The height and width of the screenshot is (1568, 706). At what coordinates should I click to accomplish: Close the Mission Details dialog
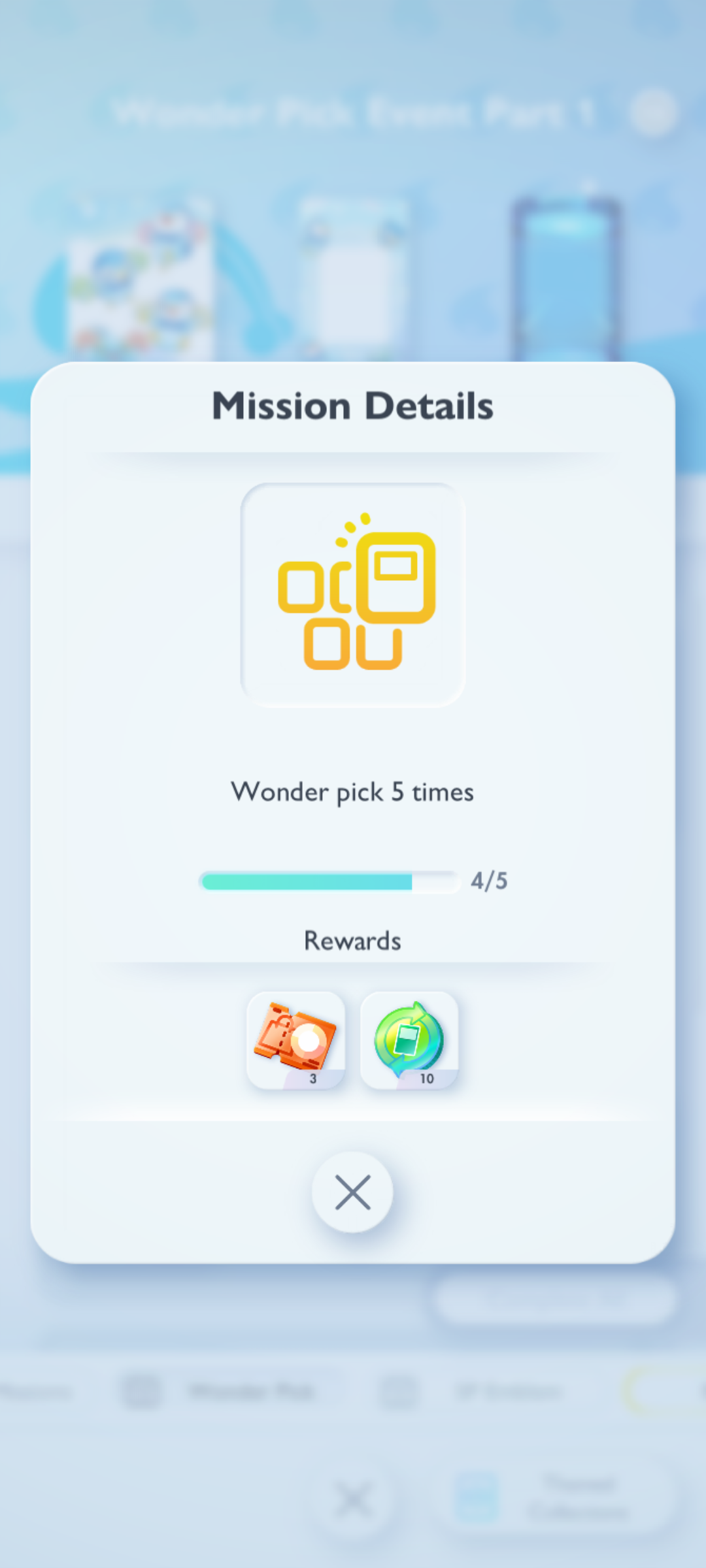click(x=352, y=1192)
